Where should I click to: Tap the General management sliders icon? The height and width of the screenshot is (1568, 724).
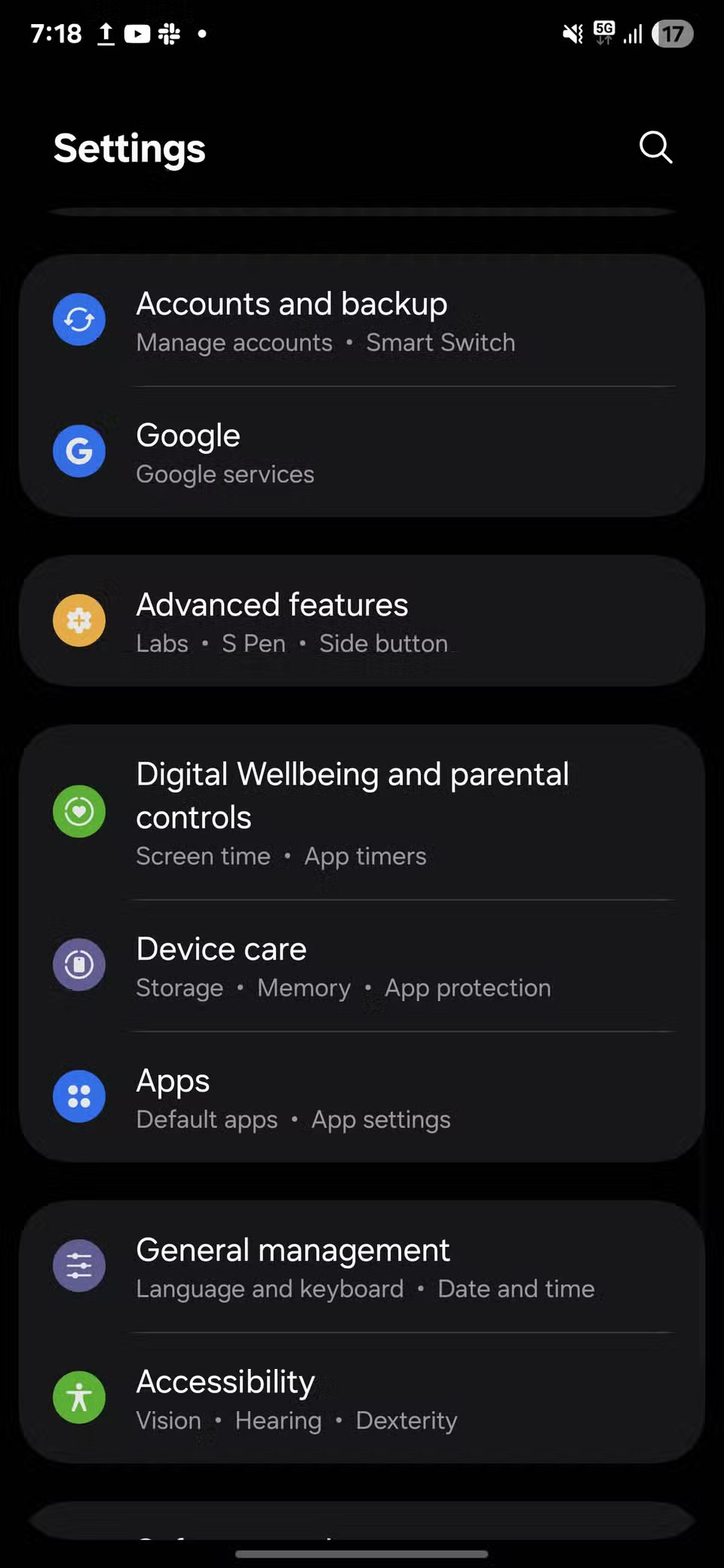pyautogui.click(x=78, y=1266)
